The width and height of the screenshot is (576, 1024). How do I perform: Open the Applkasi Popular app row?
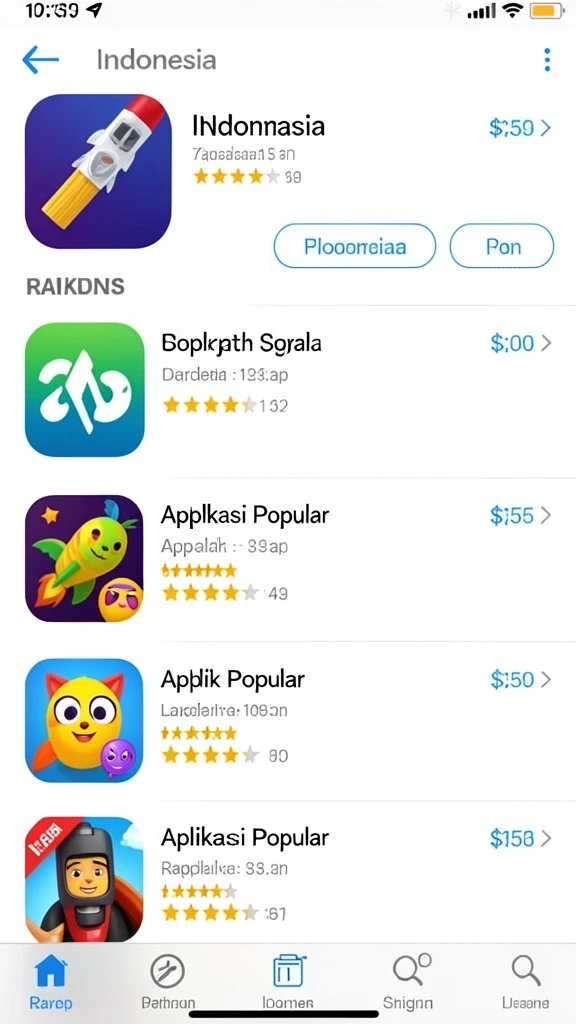coord(288,559)
